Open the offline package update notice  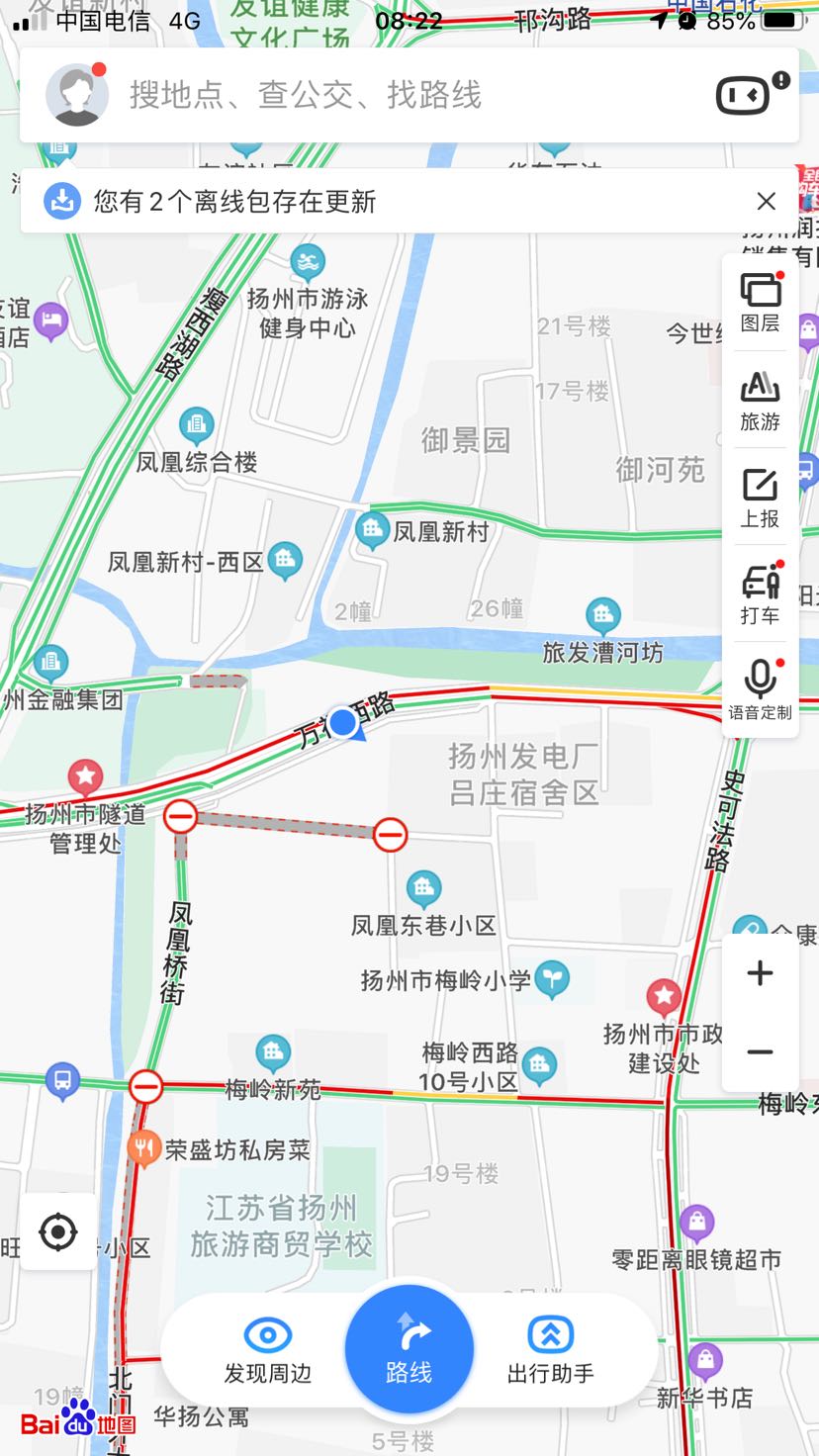[x=235, y=202]
